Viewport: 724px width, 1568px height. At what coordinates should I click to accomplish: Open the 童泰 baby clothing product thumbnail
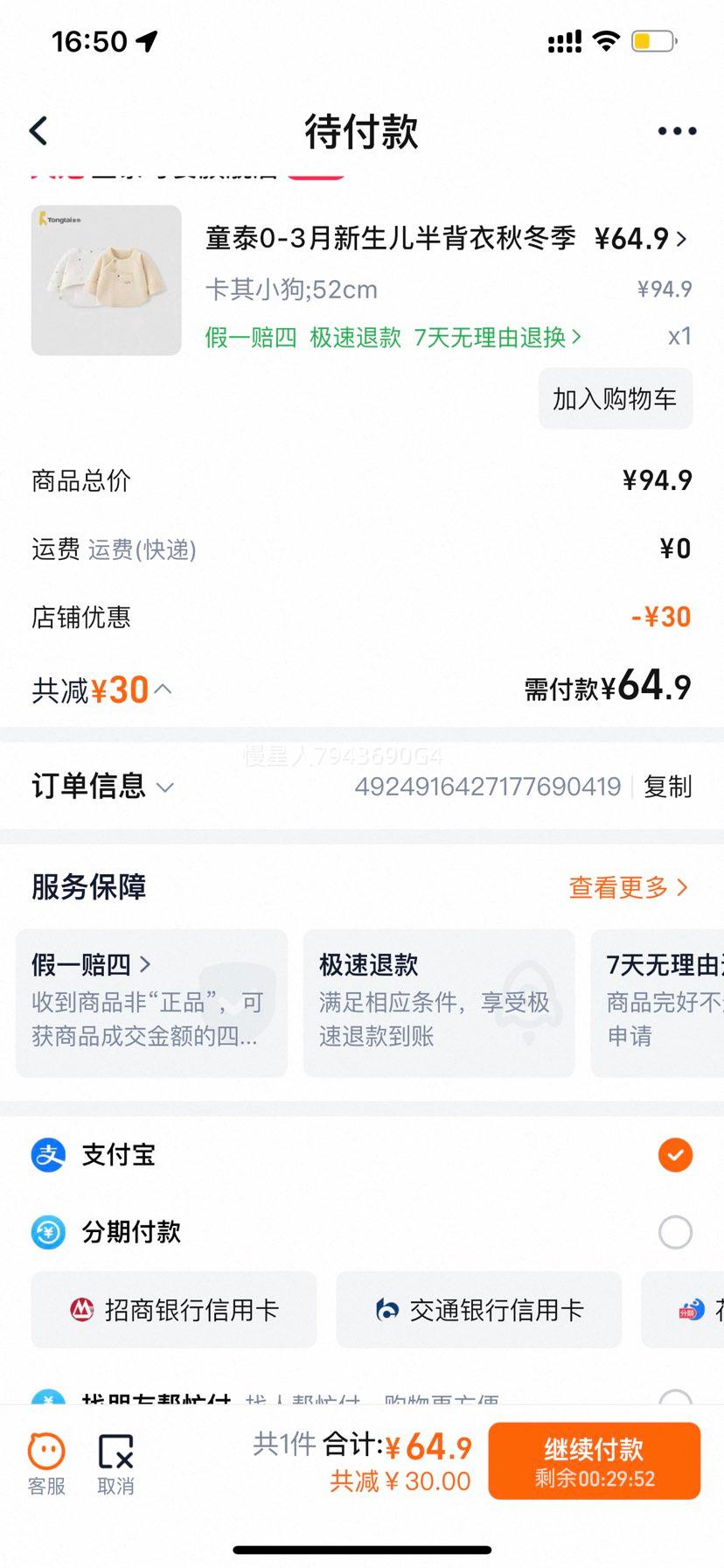(x=107, y=280)
